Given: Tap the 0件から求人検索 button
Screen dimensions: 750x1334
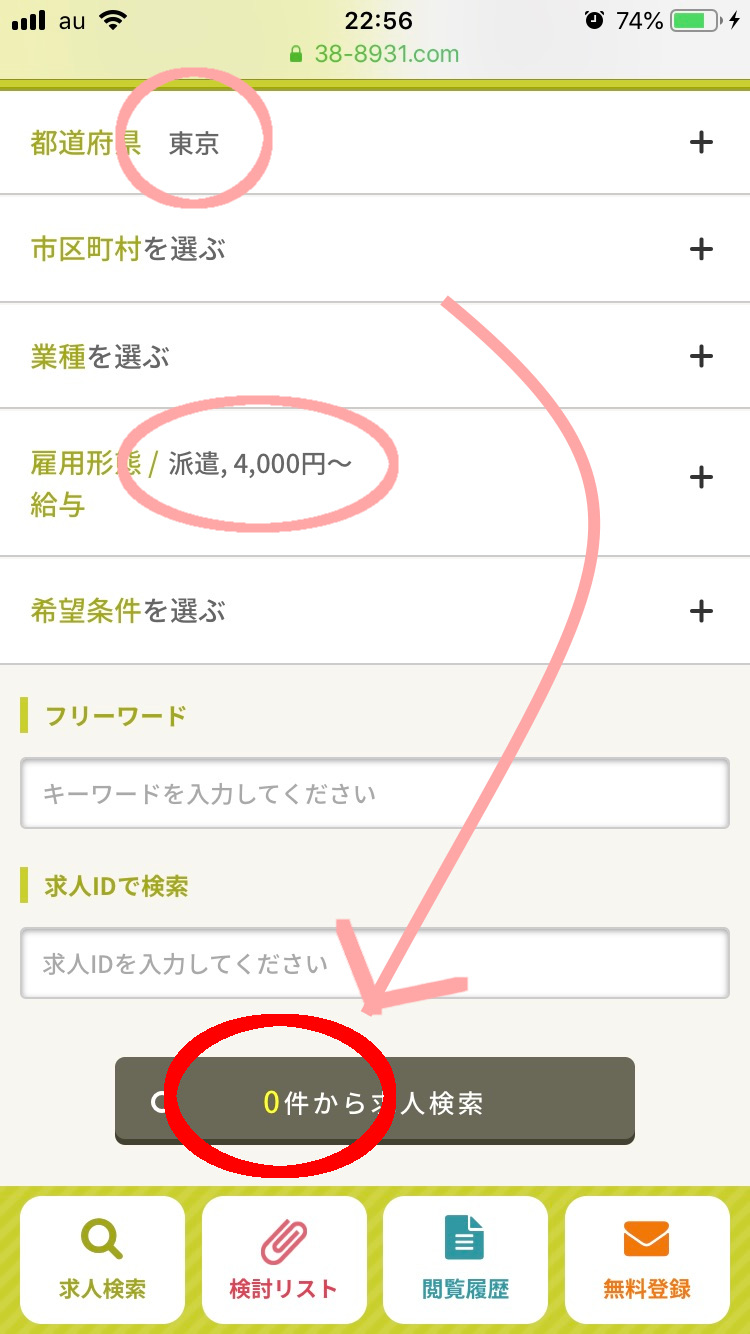Looking at the screenshot, I should [x=375, y=1101].
